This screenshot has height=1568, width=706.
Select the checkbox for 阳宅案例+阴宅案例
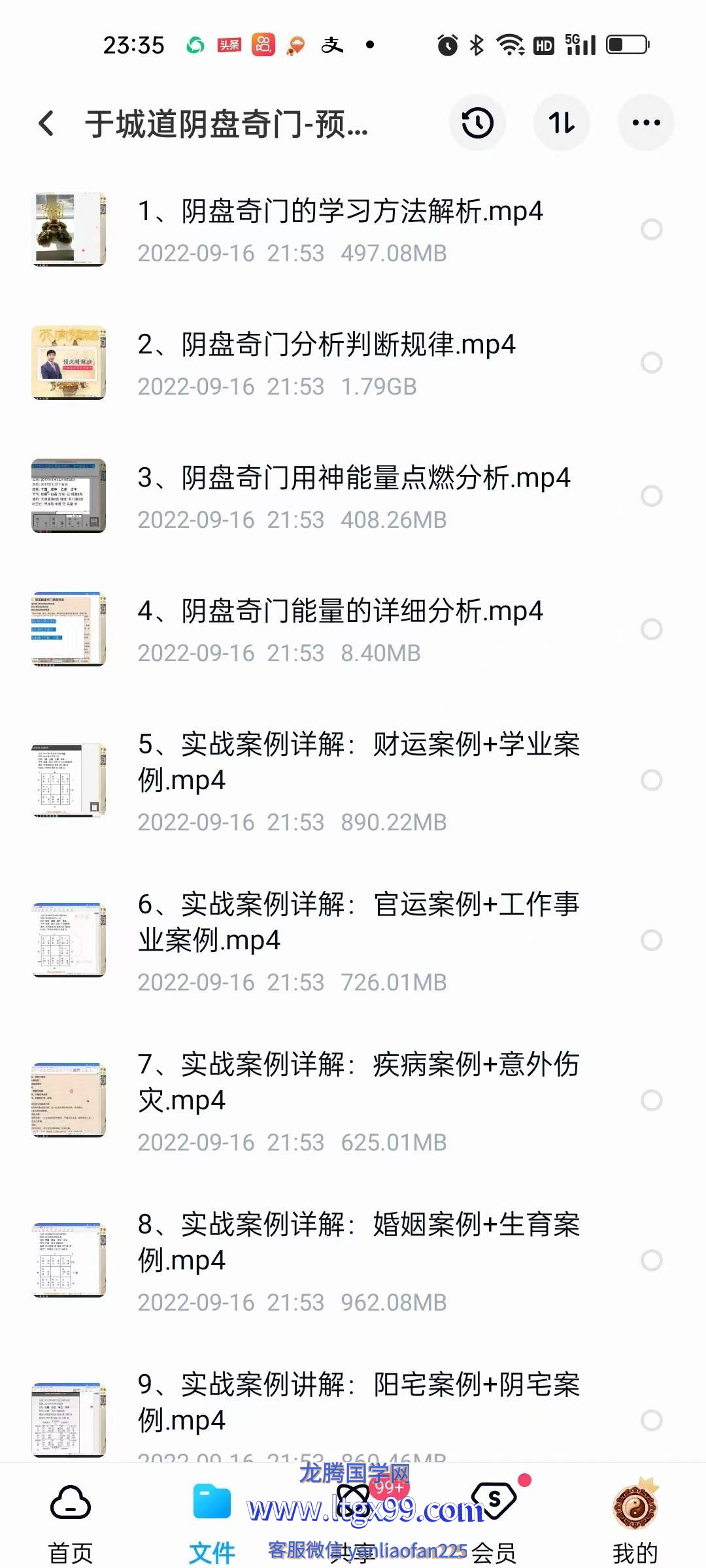pos(651,1420)
